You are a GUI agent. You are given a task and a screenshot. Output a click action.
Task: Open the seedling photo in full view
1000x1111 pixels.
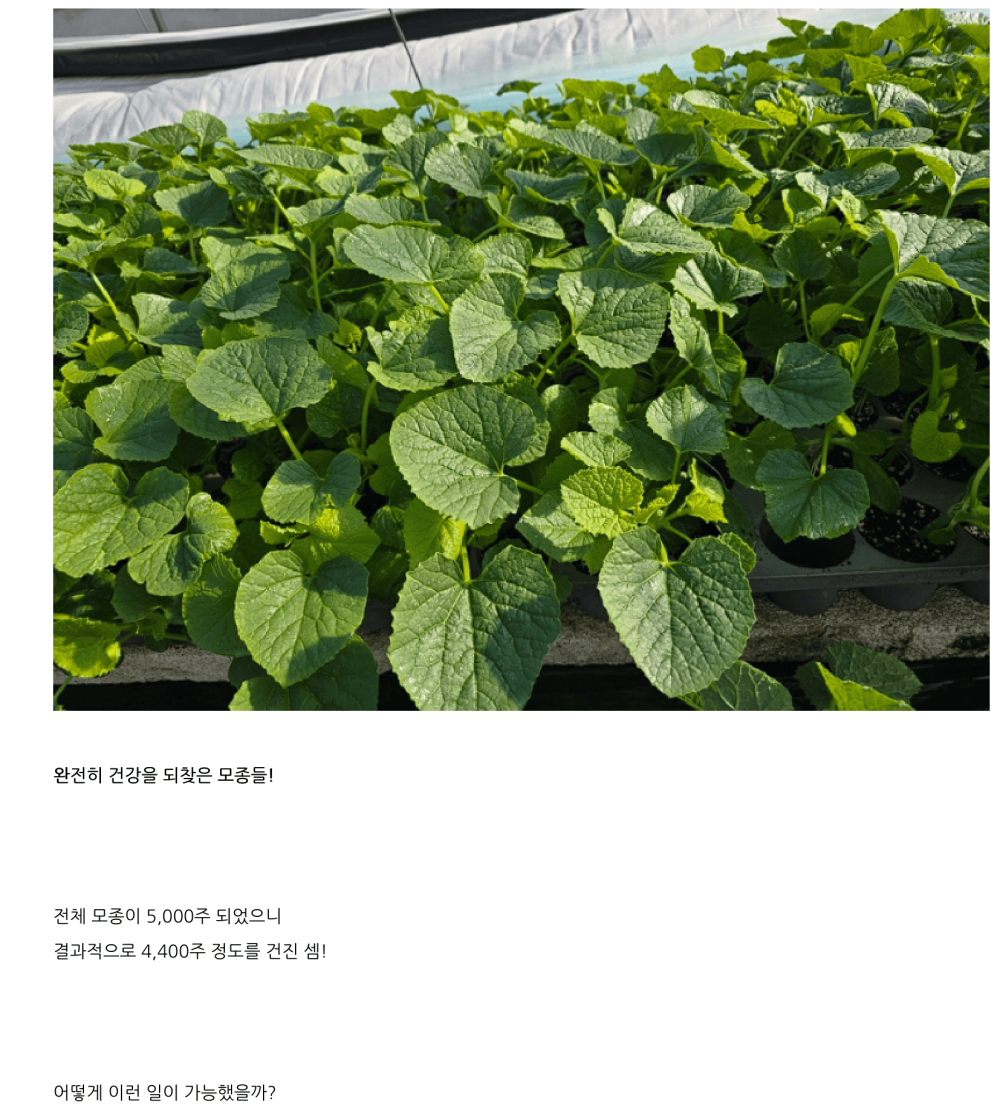[x=521, y=359]
